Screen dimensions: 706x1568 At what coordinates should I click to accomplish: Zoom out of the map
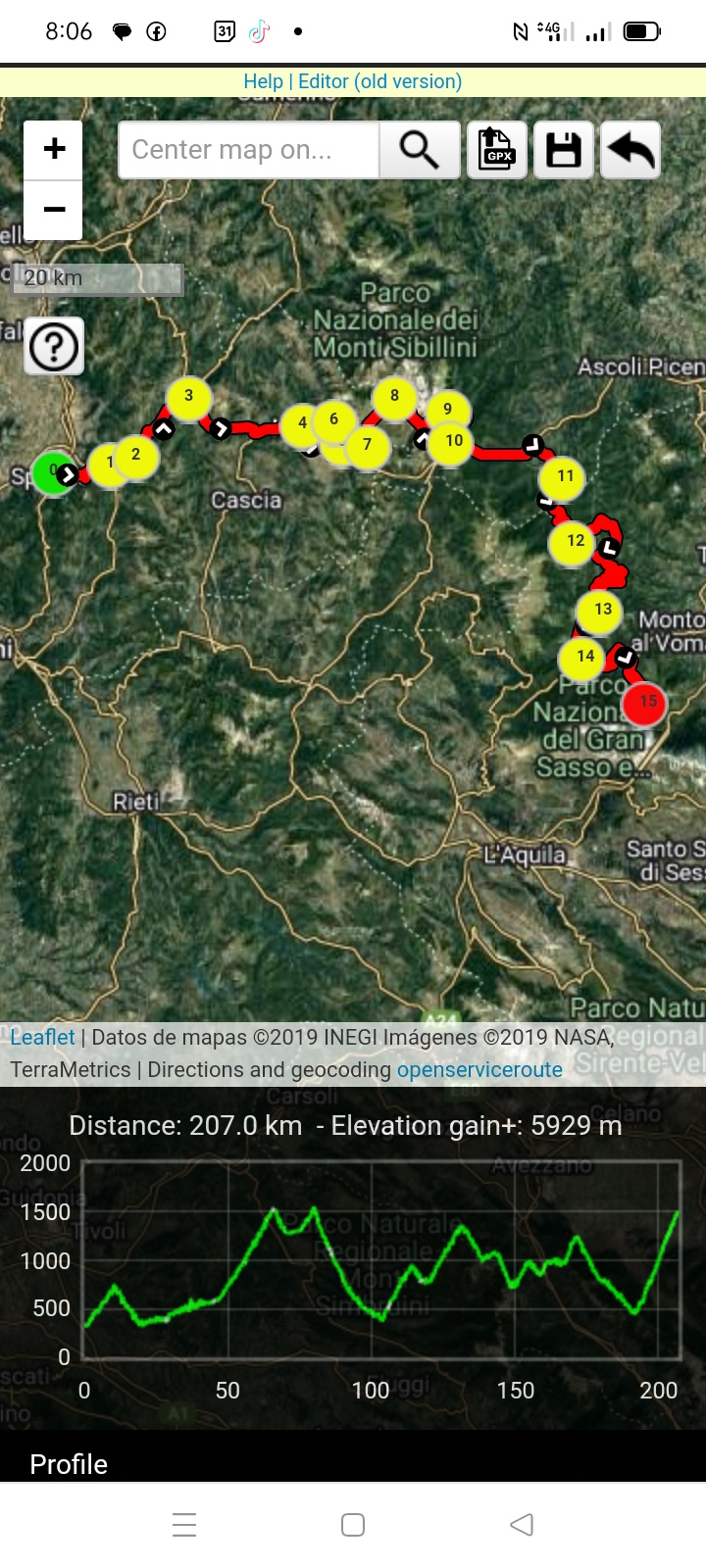[x=54, y=210]
